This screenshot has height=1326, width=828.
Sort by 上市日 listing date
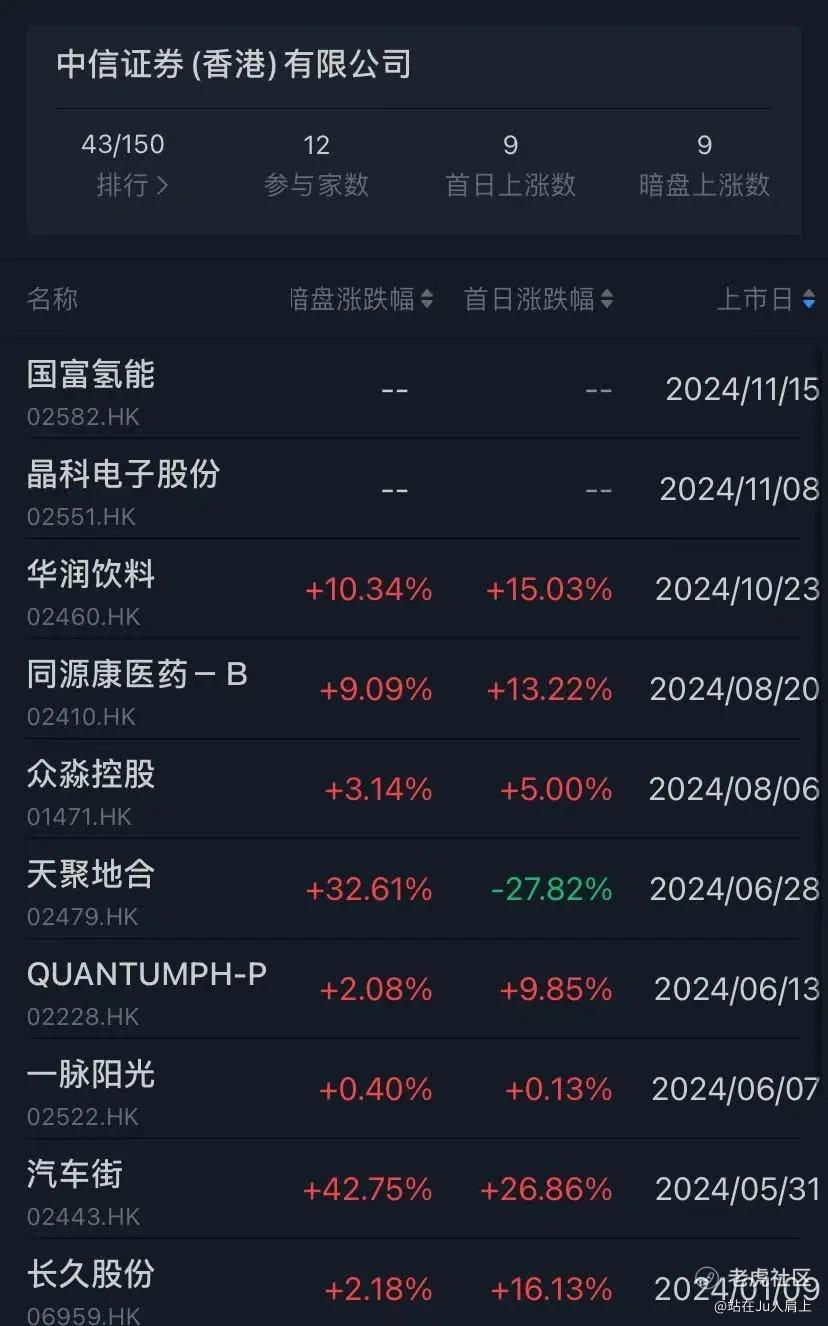pos(765,298)
